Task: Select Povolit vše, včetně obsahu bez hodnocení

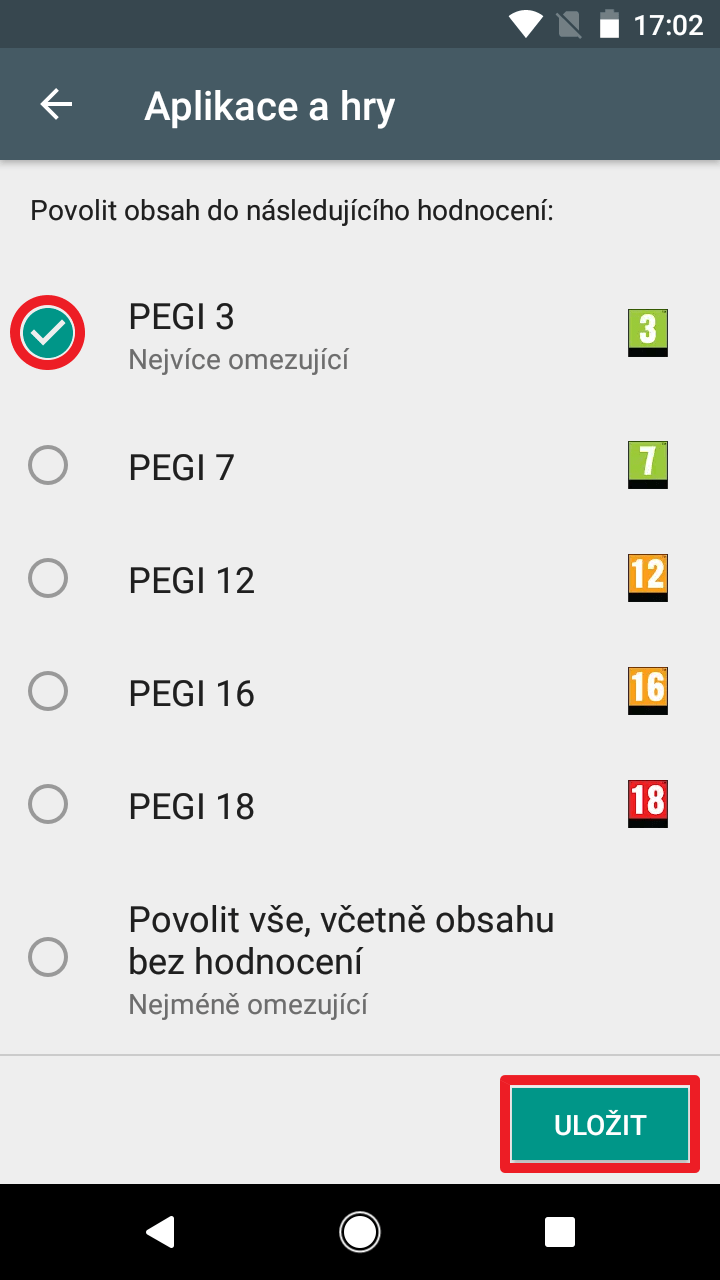Action: tap(360, 958)
